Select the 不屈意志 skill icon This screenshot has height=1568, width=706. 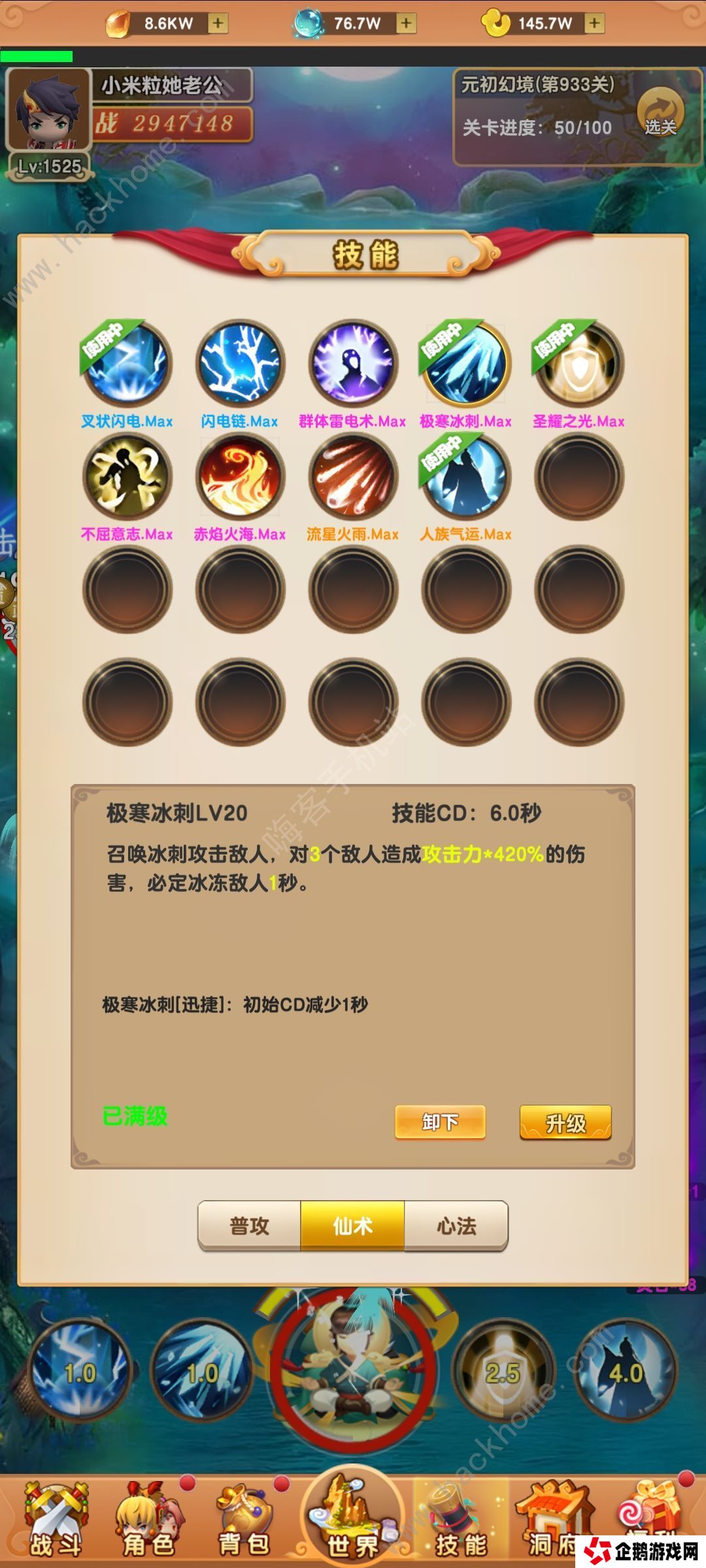pos(127,477)
